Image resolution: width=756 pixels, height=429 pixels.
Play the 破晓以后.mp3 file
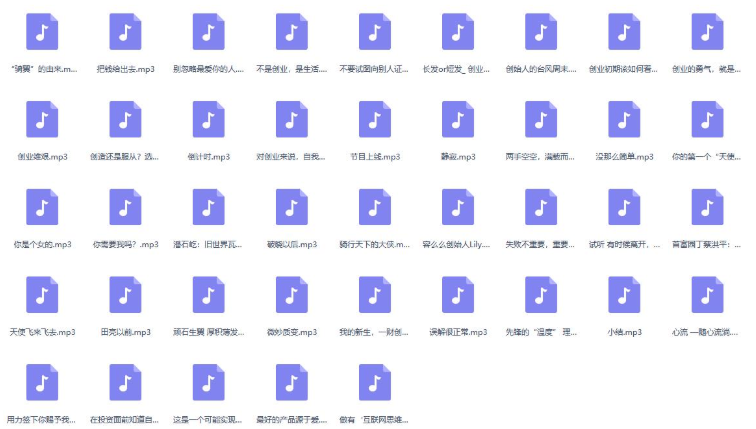(x=291, y=207)
